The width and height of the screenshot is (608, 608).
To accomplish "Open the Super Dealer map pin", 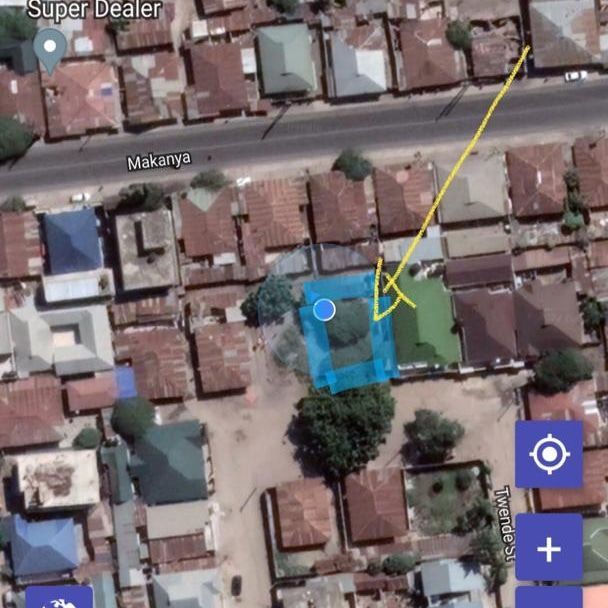I will (50, 48).
